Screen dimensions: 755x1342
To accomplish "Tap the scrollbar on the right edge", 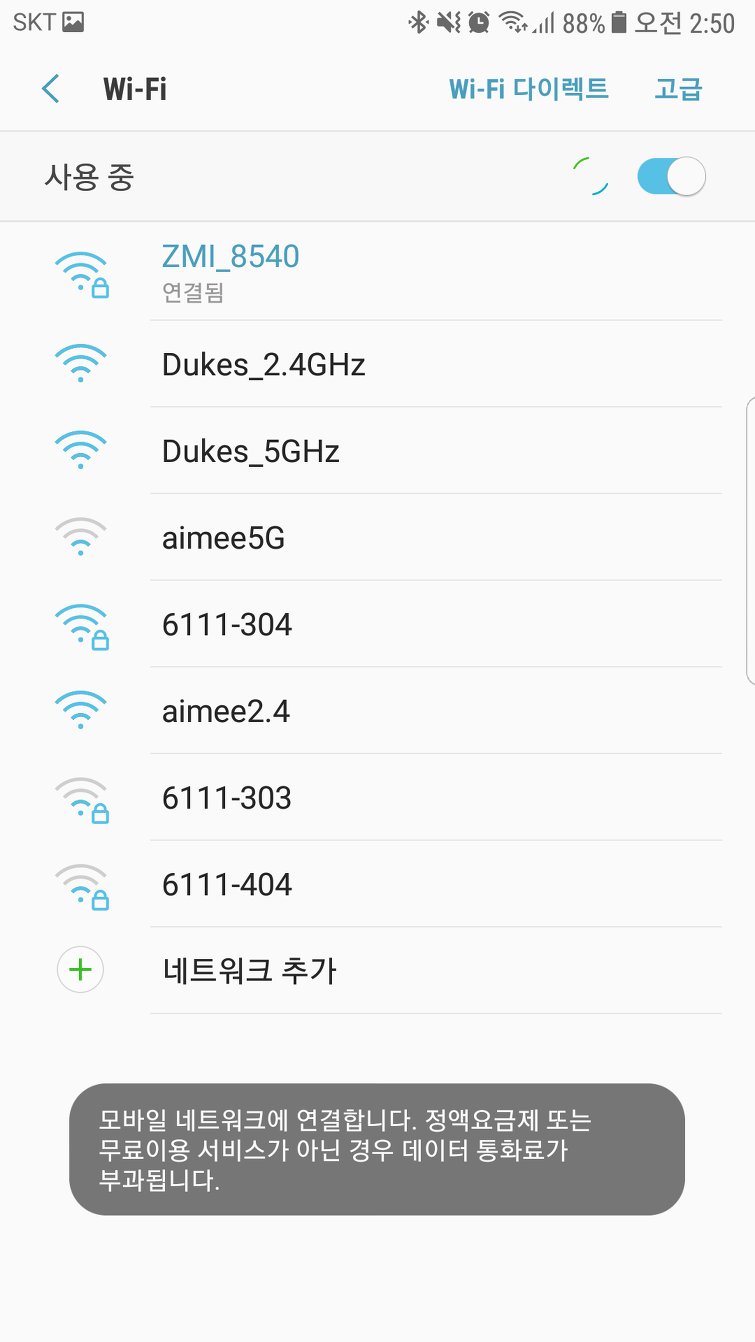I will pos(751,540).
